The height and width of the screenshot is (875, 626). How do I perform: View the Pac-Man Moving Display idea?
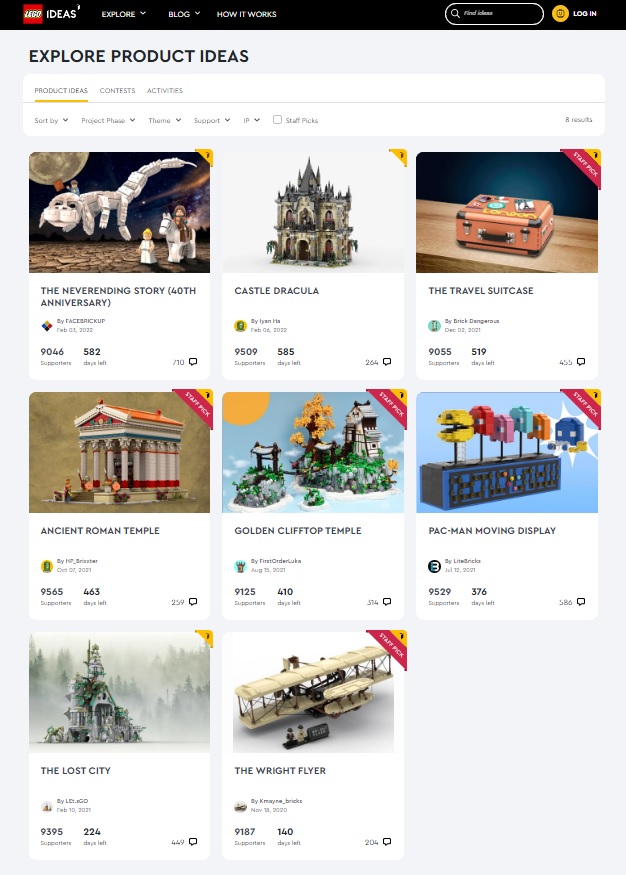492,531
